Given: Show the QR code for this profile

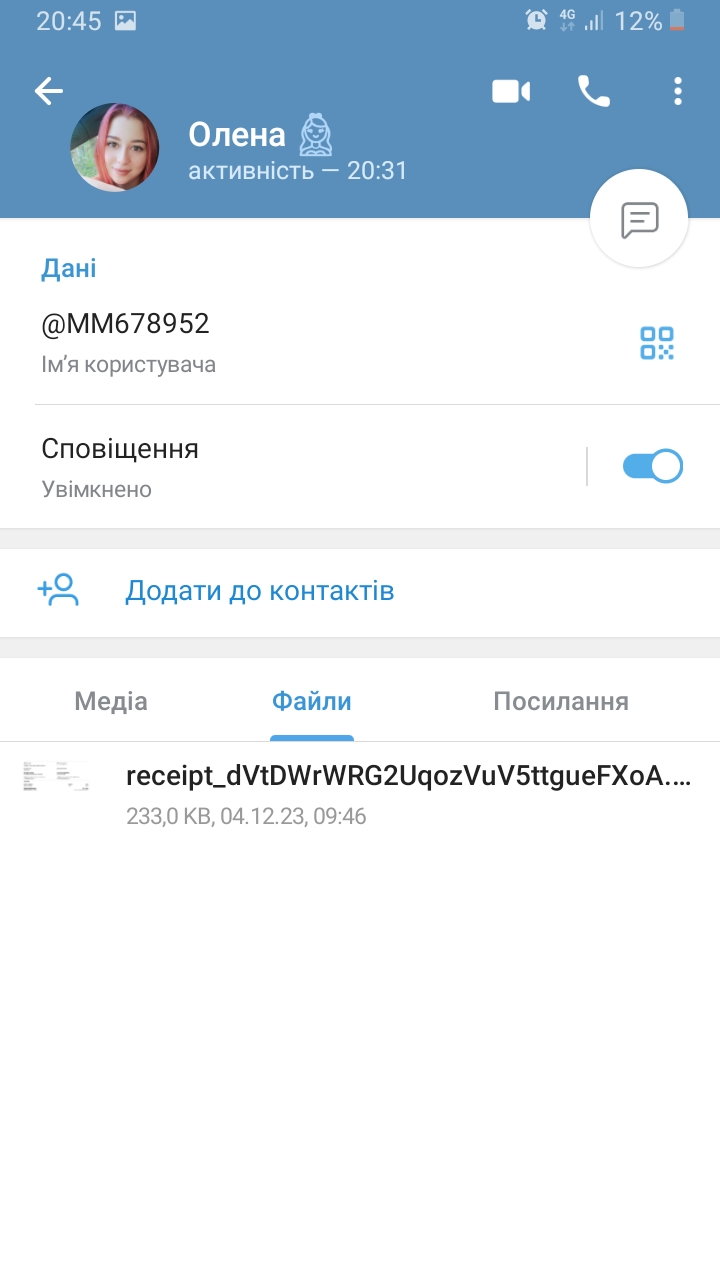Looking at the screenshot, I should (657, 343).
